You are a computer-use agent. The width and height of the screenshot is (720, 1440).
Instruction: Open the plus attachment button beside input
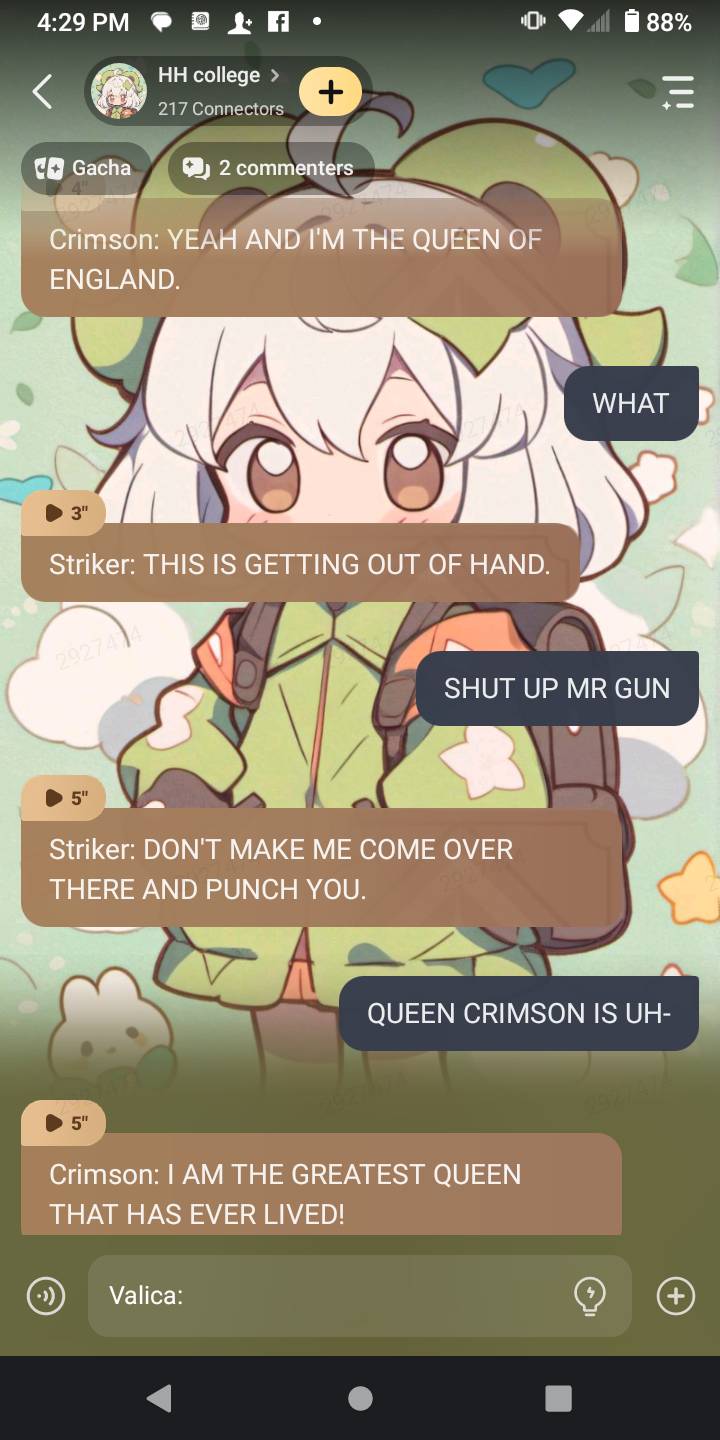point(675,1296)
